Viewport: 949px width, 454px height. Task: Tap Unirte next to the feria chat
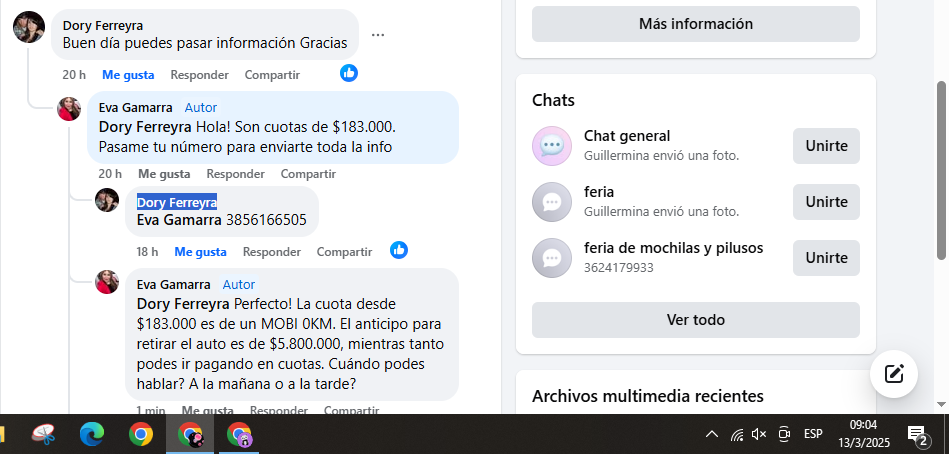pyautogui.click(x=826, y=202)
